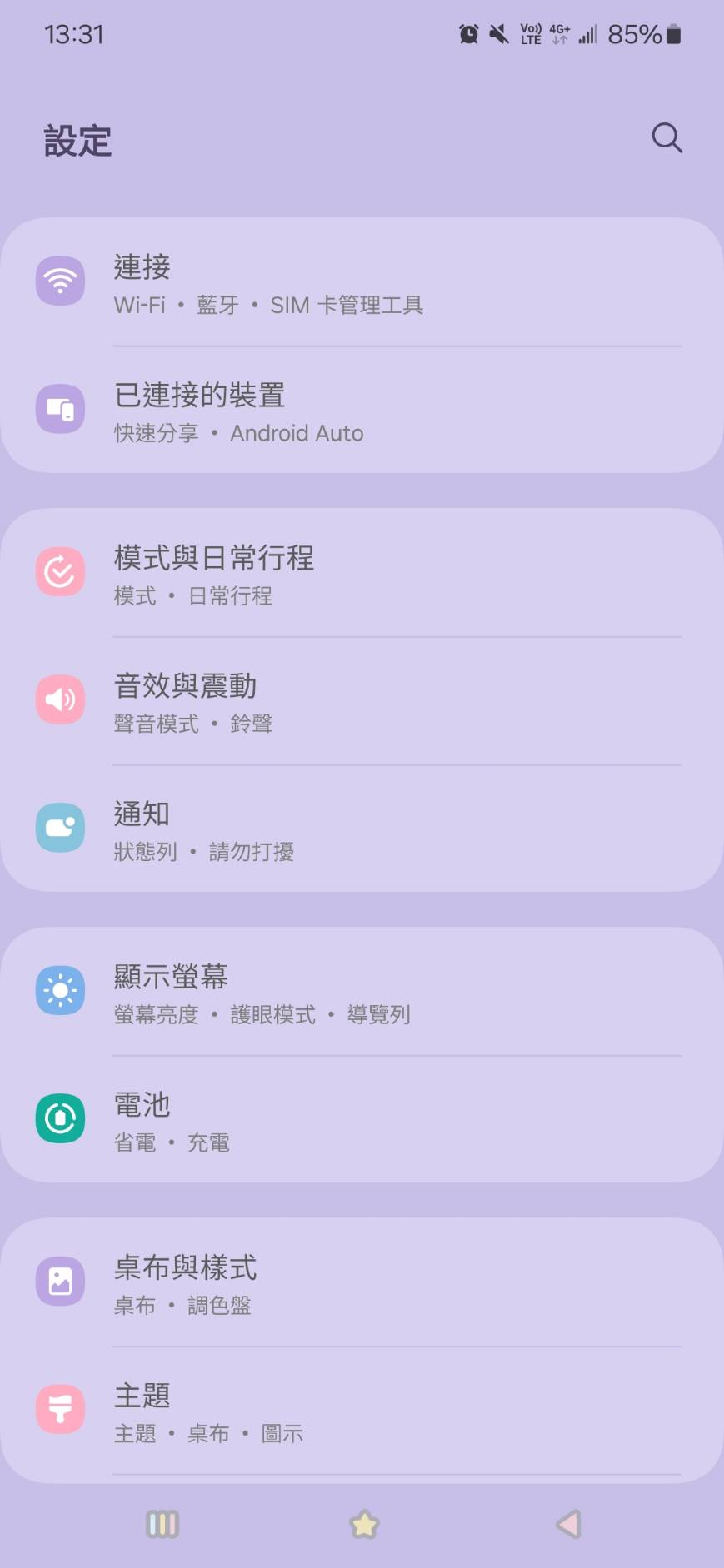Go home using the star navigation button
The width and height of the screenshot is (724, 1568).
(x=364, y=1524)
